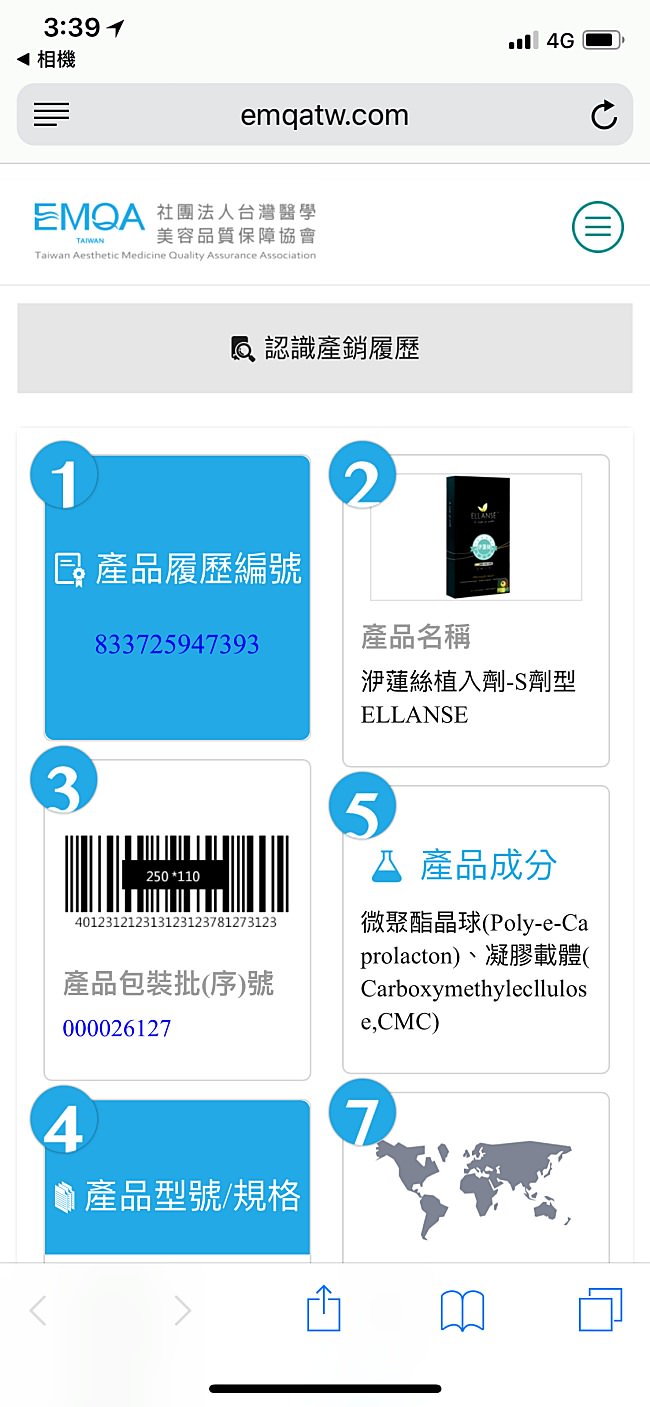Open 認識產銷履歷 banner button

tap(324, 348)
